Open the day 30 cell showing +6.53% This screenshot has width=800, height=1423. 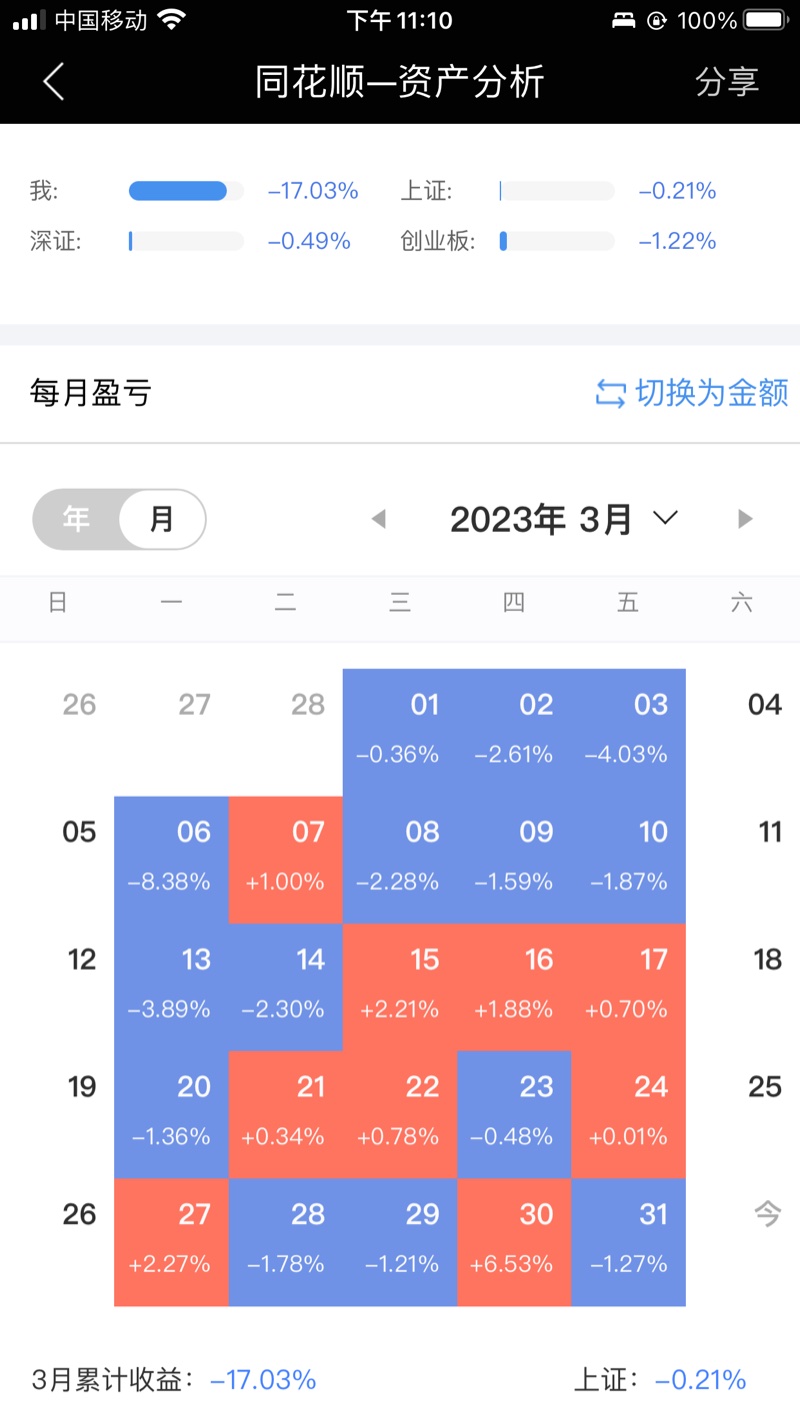point(514,1241)
